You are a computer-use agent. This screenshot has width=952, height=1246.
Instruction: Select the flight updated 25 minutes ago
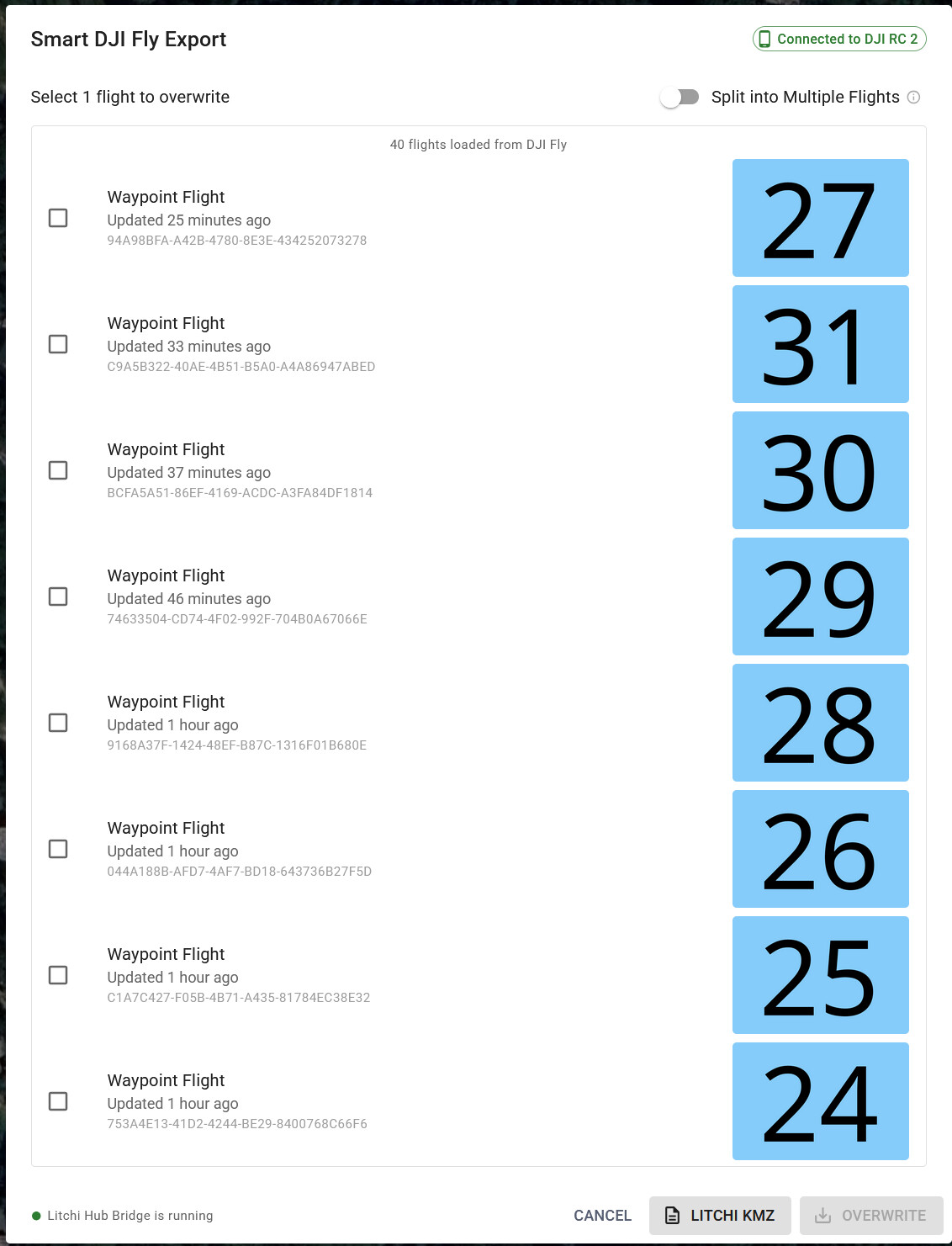pos(58,218)
